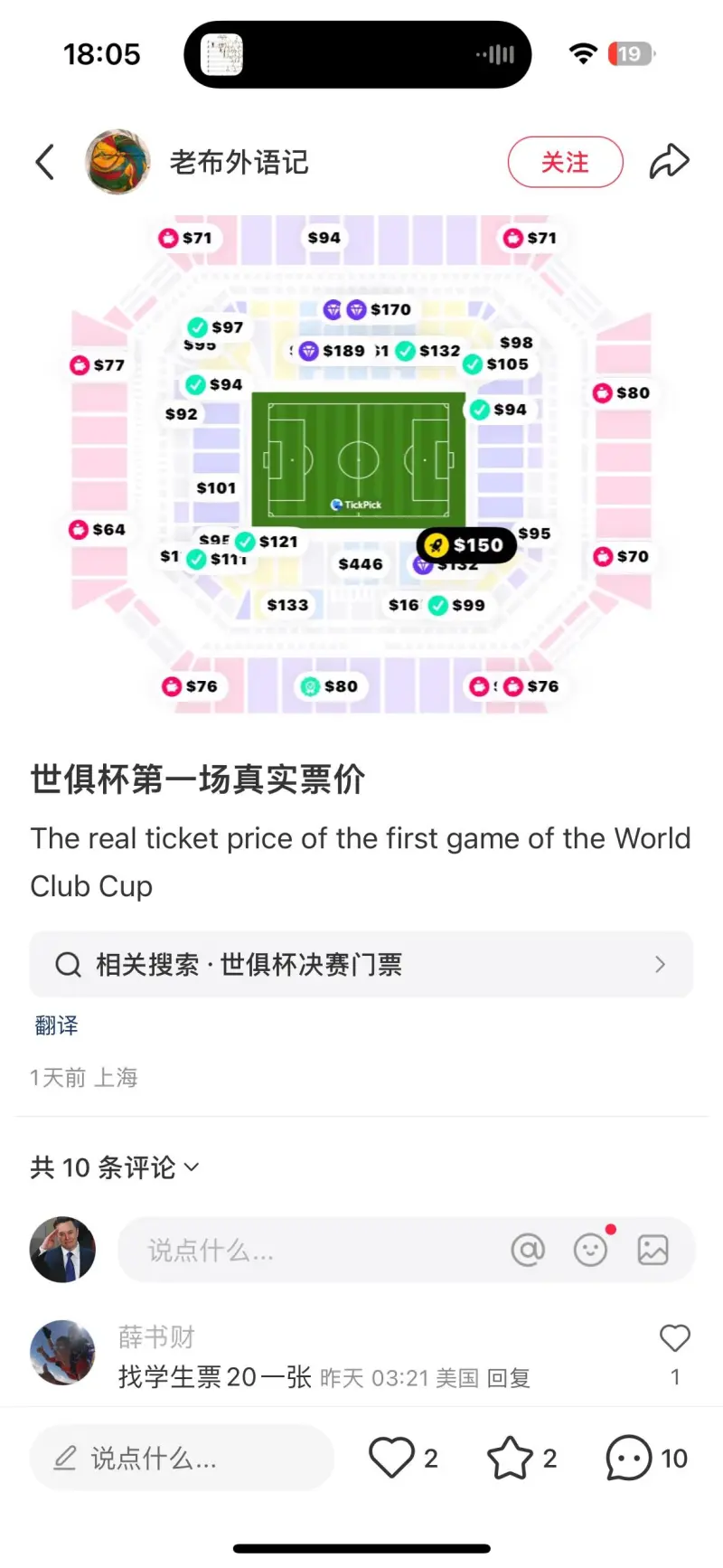The height and width of the screenshot is (1568, 723).
Task: Mention someone with the @ icon
Action: tap(528, 1251)
